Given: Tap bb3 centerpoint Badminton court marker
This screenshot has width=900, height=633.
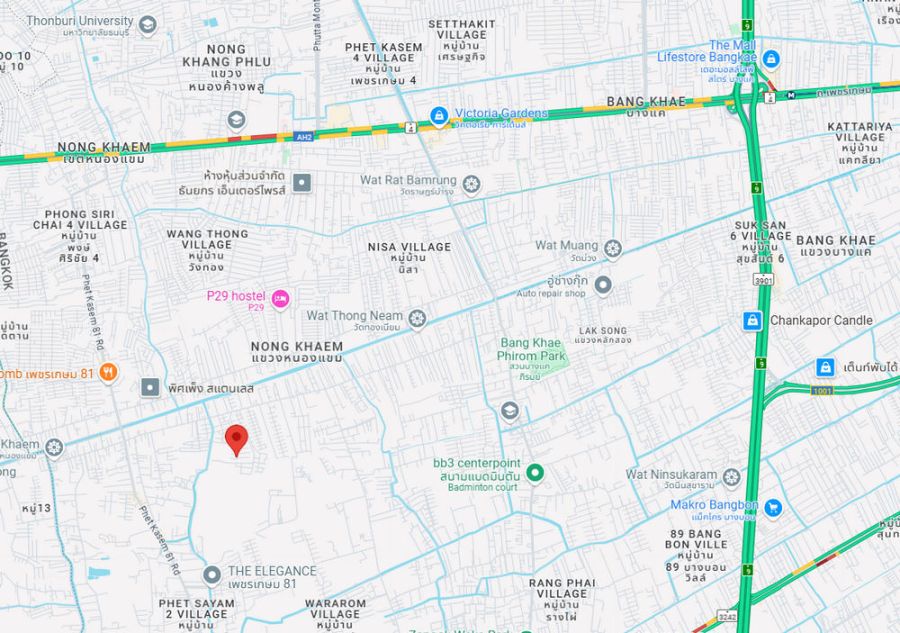Looking at the screenshot, I should coord(535,472).
